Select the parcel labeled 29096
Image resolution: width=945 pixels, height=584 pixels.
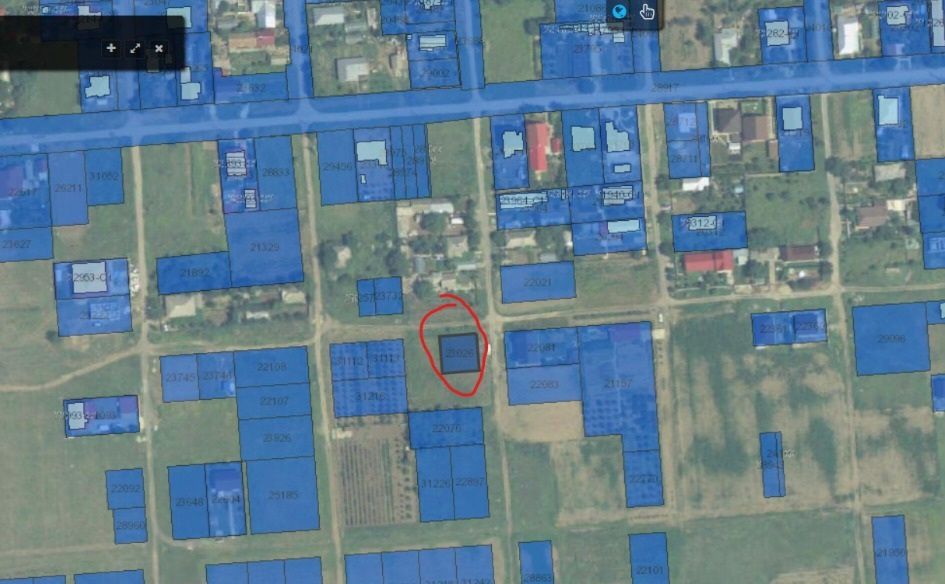[889, 339]
